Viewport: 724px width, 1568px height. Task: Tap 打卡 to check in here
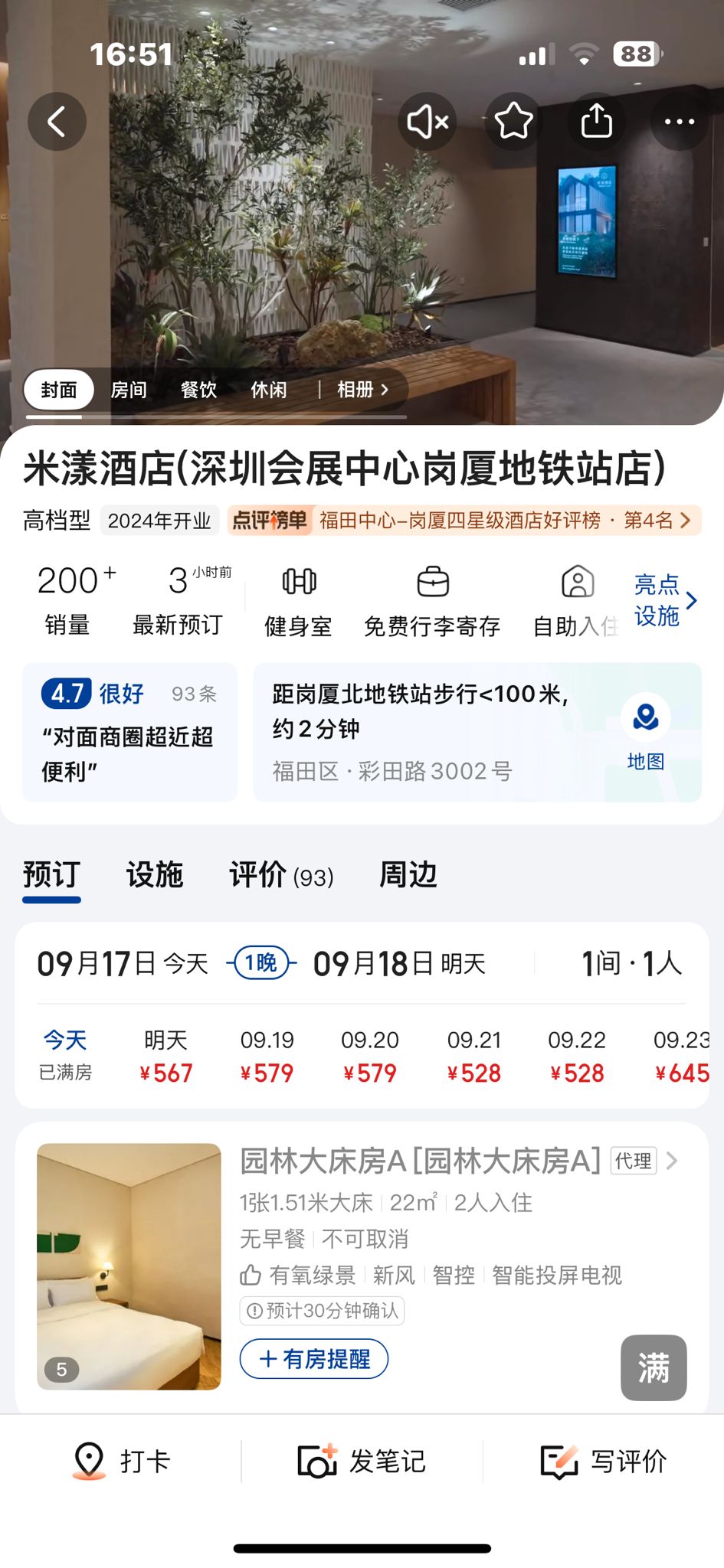(x=121, y=1461)
